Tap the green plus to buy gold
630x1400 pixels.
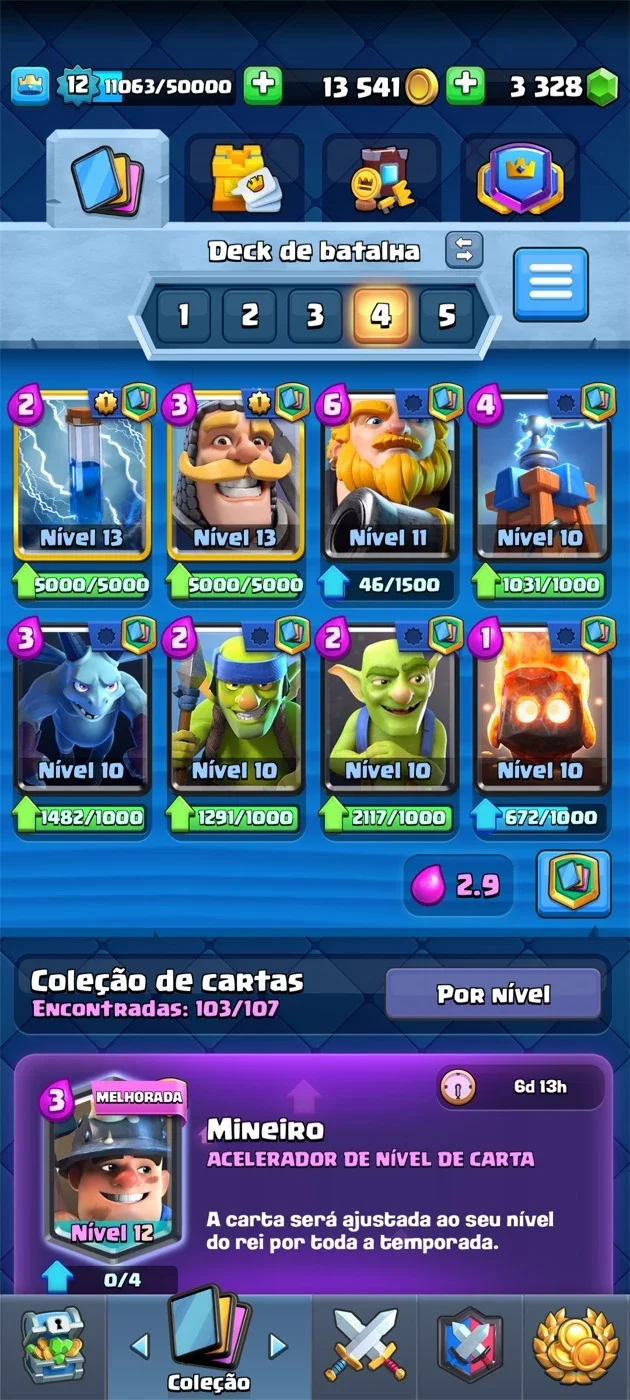click(263, 86)
